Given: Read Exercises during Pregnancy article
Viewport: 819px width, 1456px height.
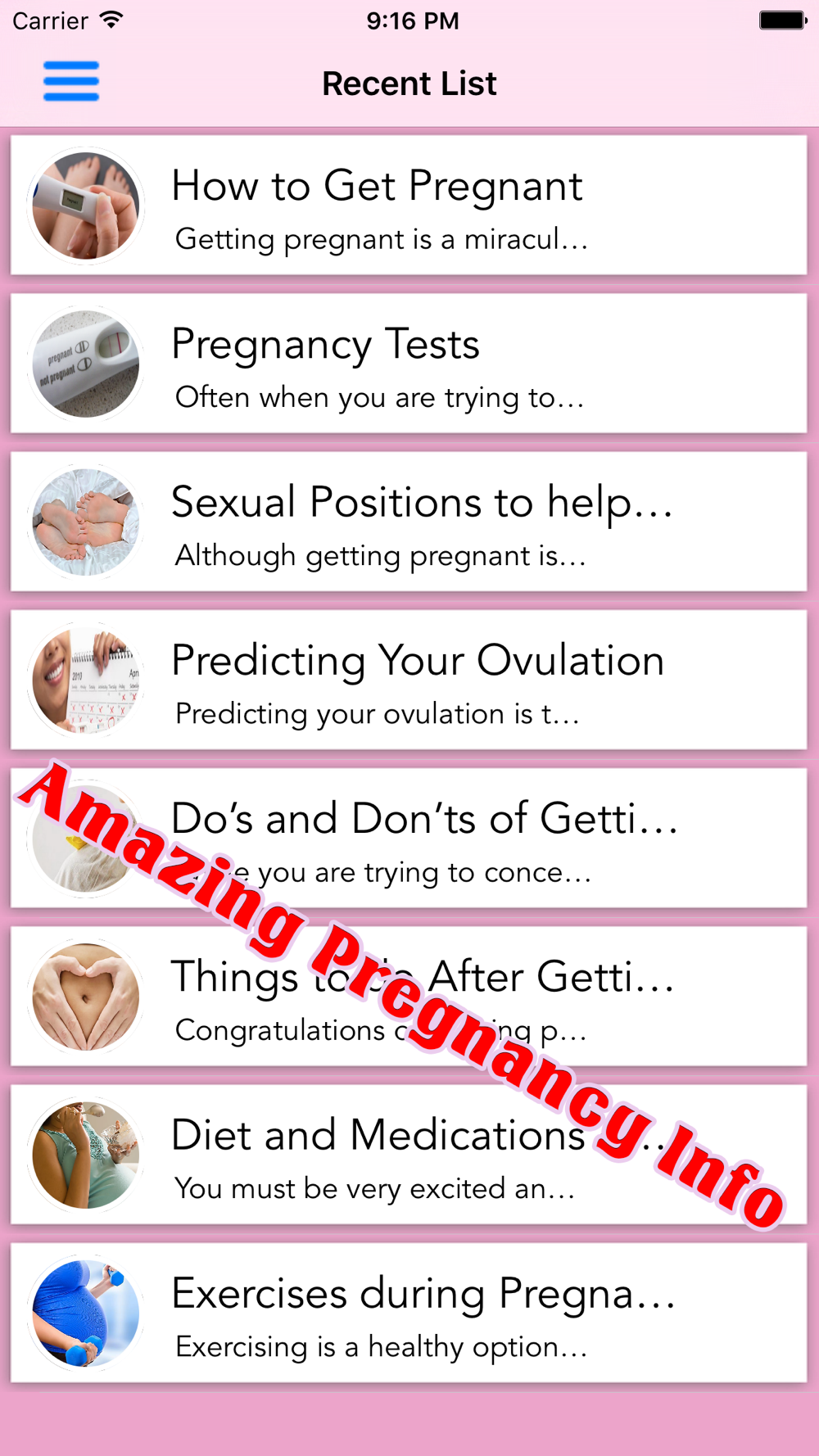Looking at the screenshot, I should tap(408, 1312).
